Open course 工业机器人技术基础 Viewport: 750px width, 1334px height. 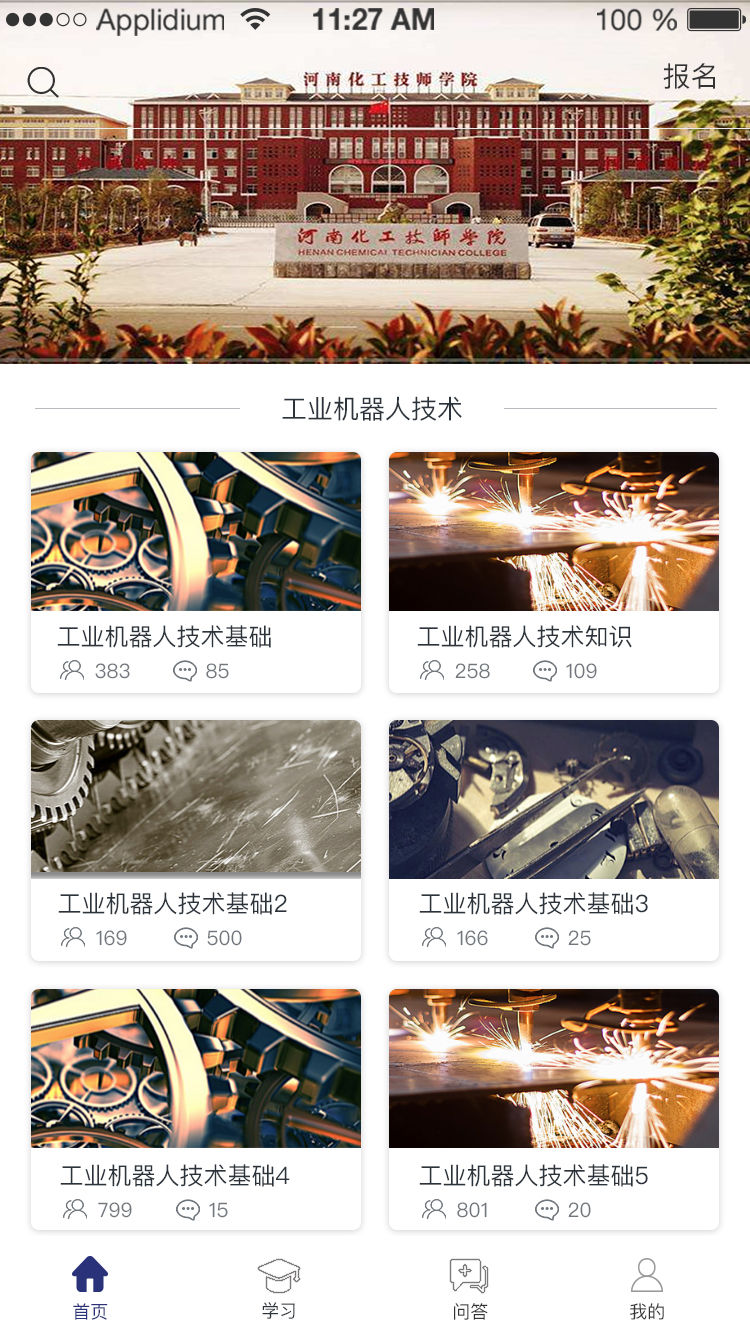[196, 571]
